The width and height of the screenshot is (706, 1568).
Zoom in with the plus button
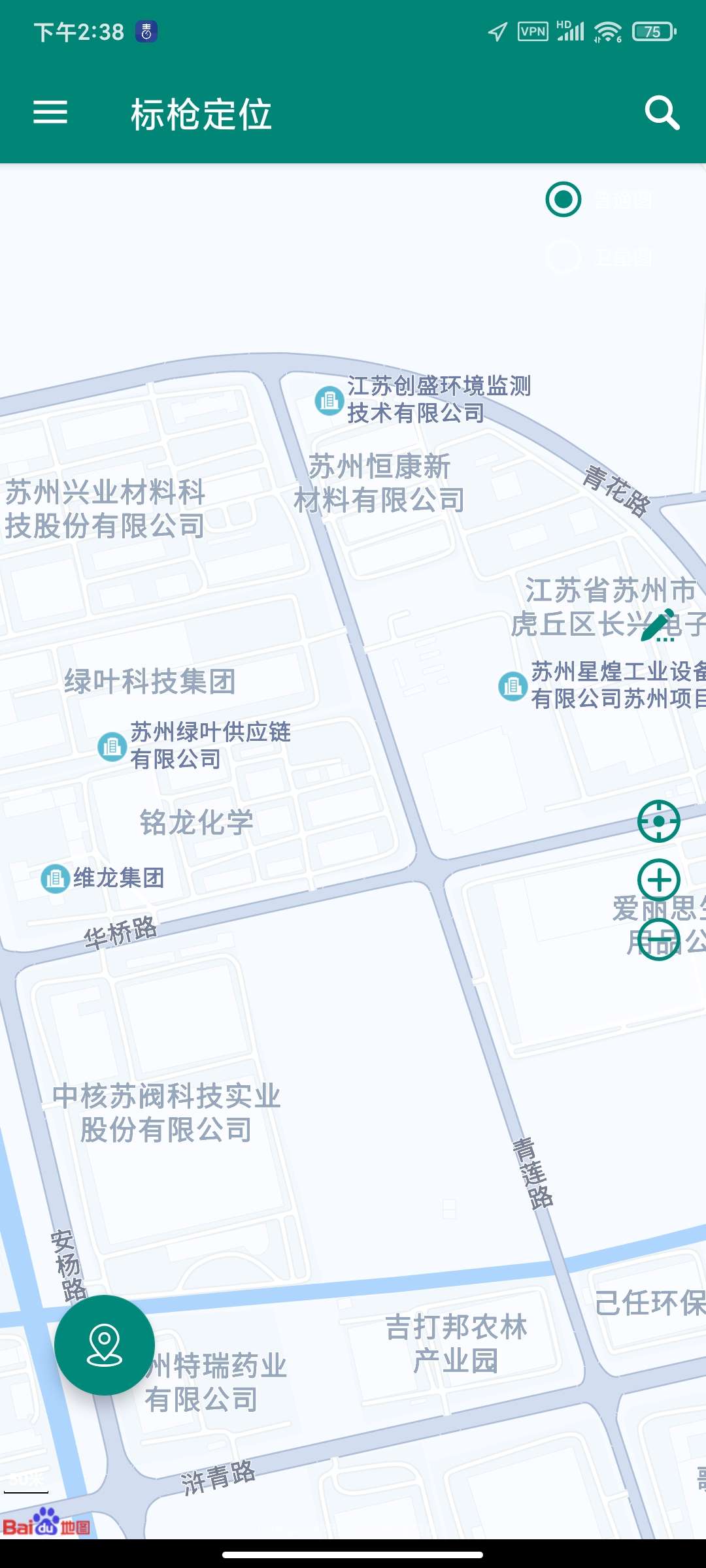coord(658,880)
